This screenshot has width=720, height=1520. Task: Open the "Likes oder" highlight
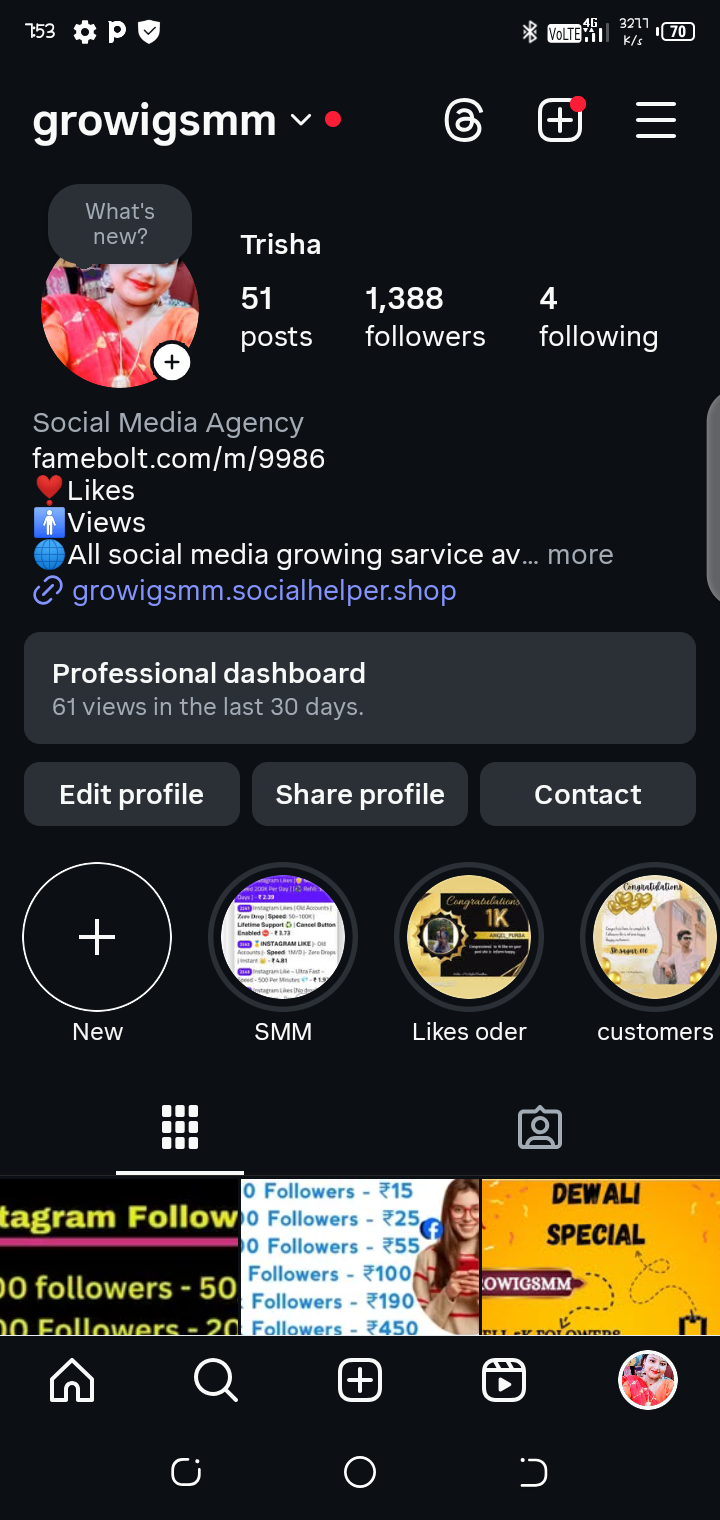469,937
